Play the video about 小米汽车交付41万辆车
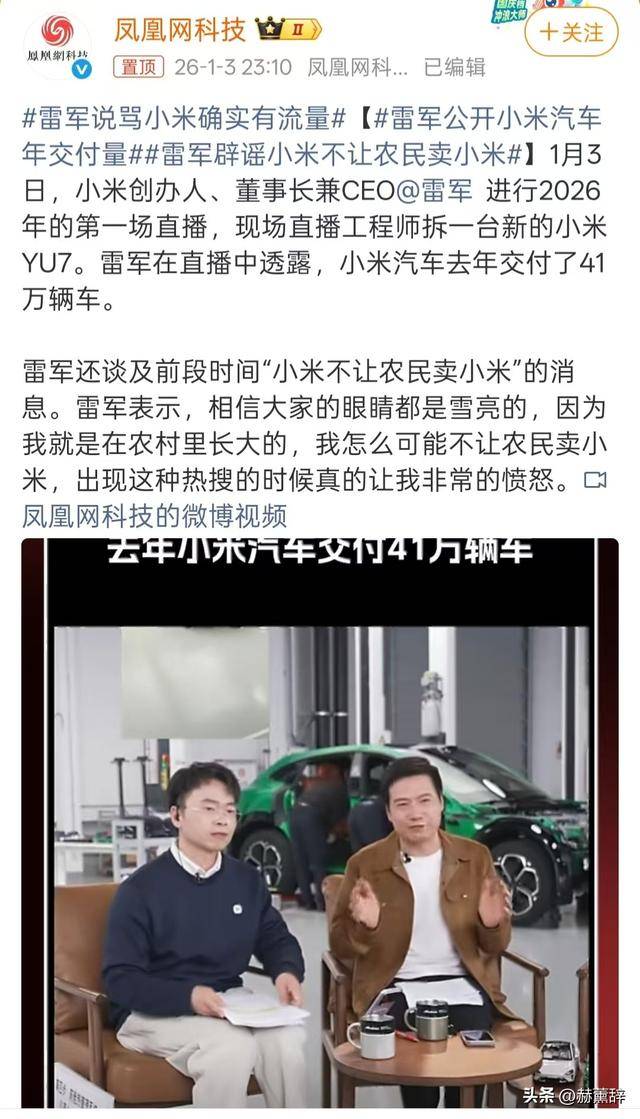This screenshot has height=1119, width=640. (x=319, y=820)
